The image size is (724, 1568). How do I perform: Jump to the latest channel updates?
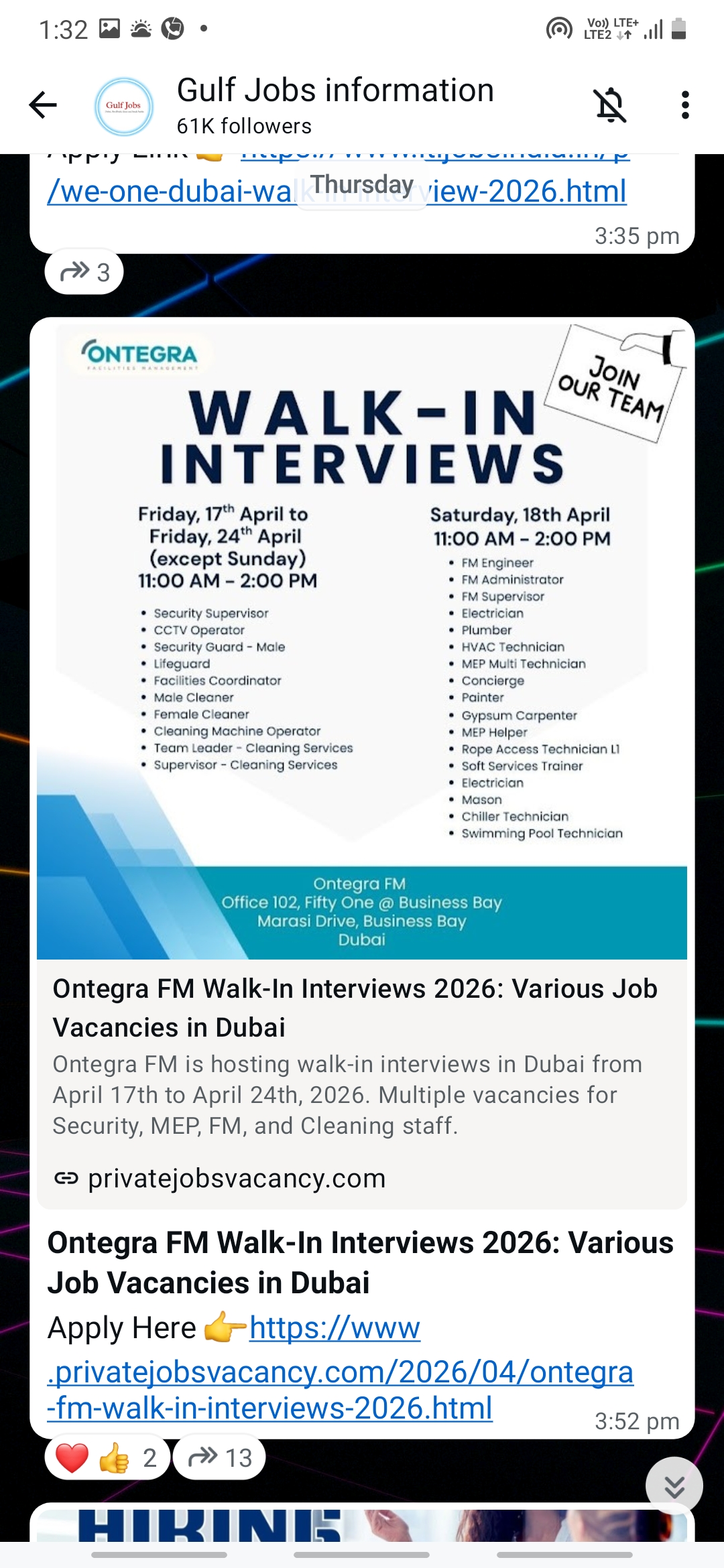coord(674,1486)
